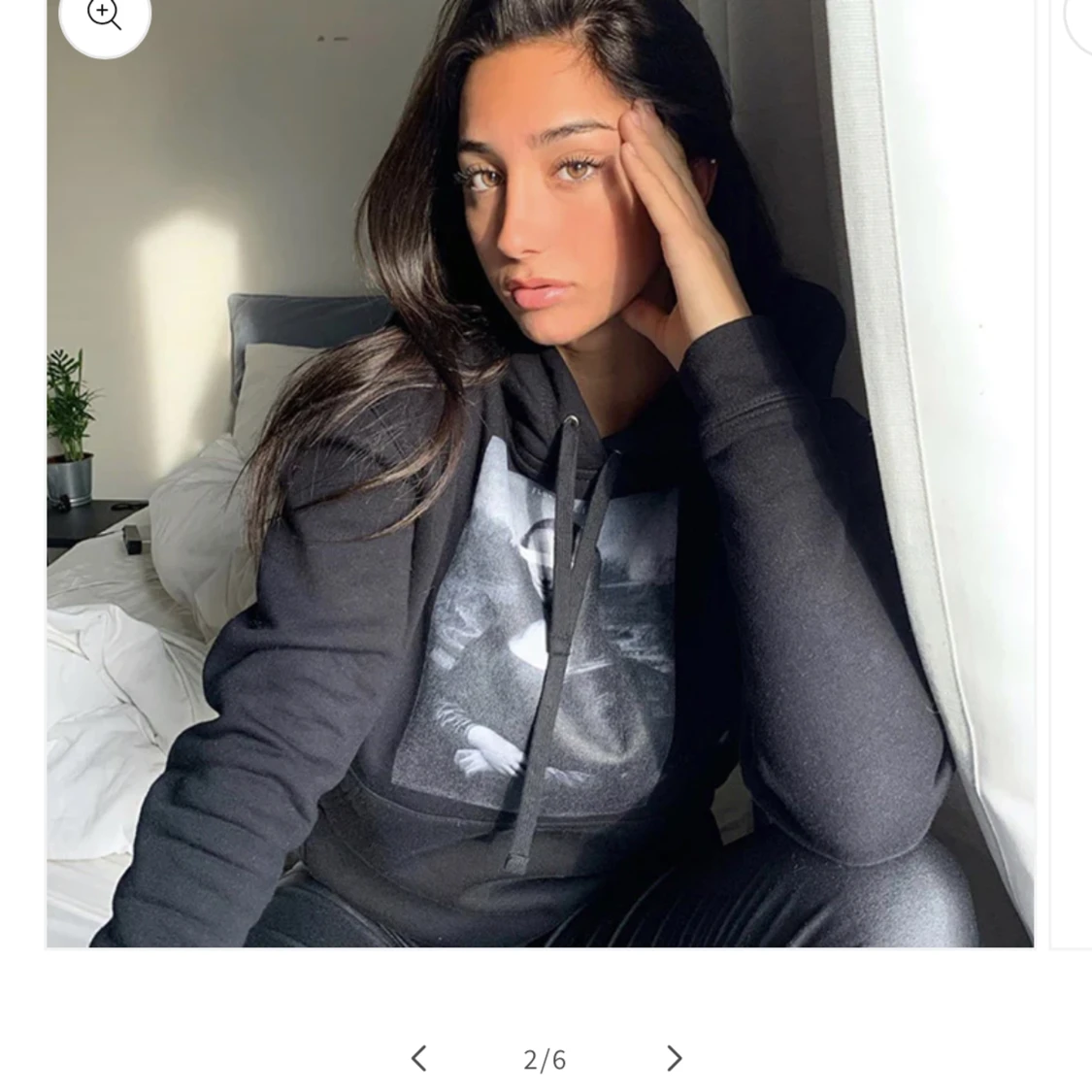Tap the zoom magnifier icon
The width and height of the screenshot is (1092, 1092).
coord(104,14)
